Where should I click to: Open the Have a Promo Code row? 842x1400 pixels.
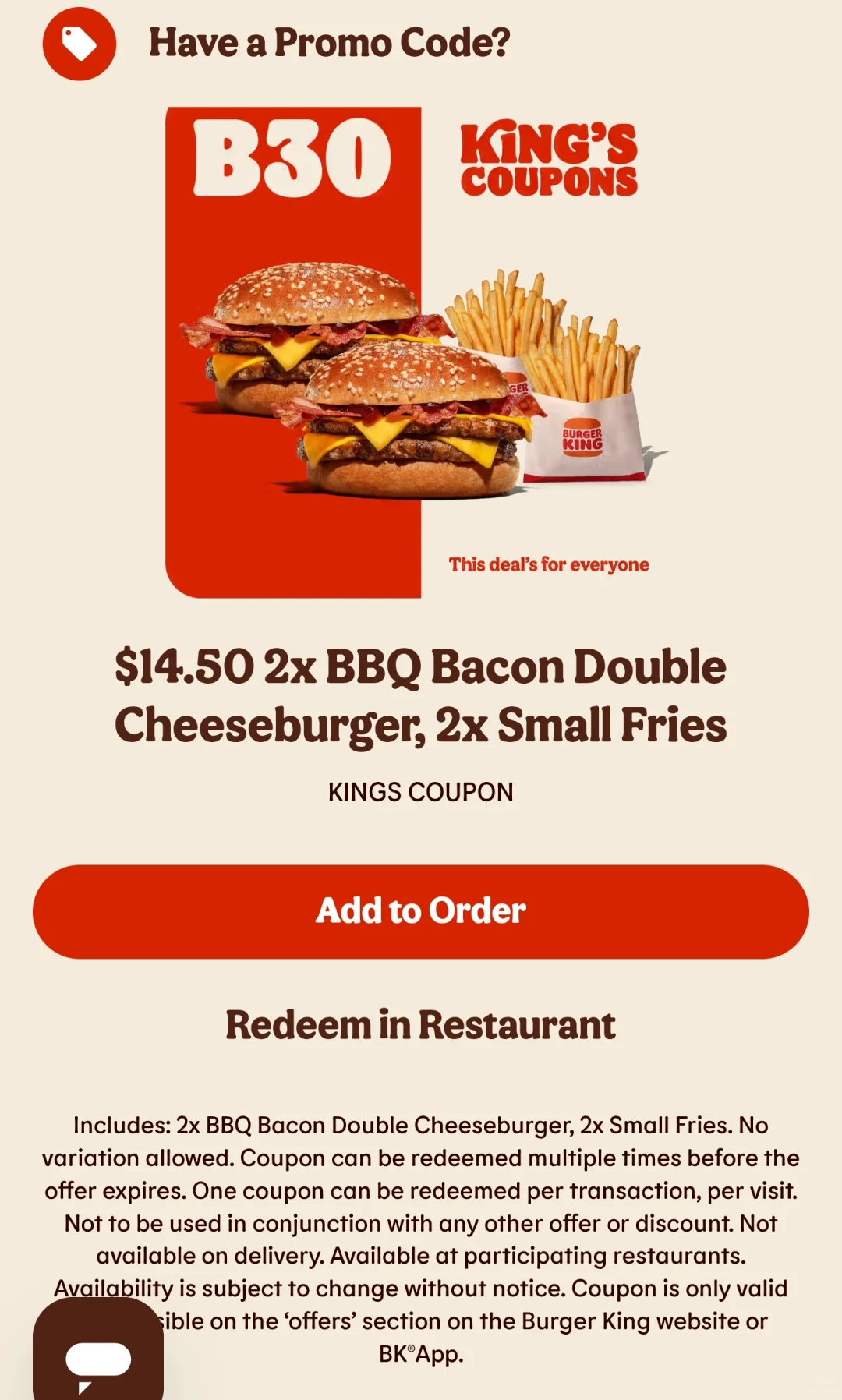(421, 43)
